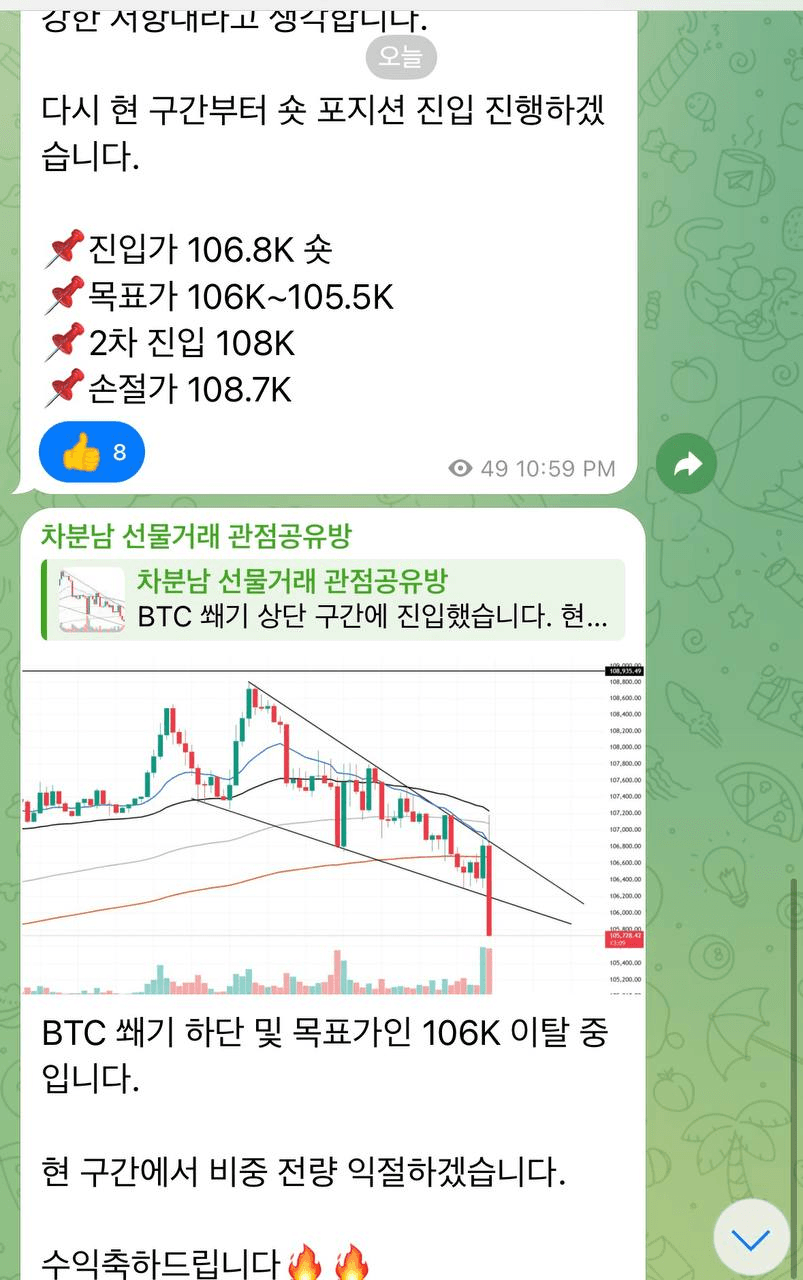The image size is (803, 1280).
Task: Tap the thumbs-up reaction with 8 likes
Action: [92, 453]
